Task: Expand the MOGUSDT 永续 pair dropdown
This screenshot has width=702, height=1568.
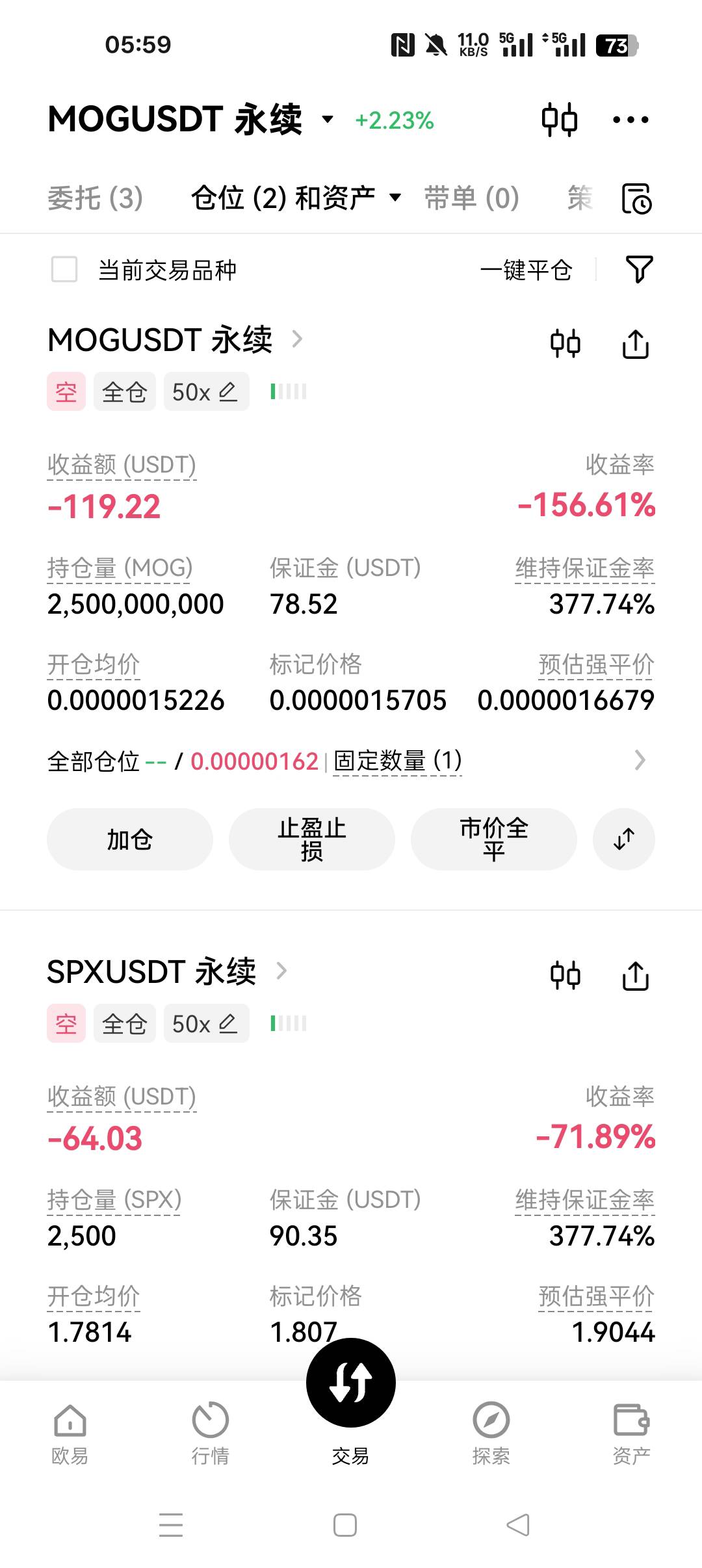Action: pos(328,119)
